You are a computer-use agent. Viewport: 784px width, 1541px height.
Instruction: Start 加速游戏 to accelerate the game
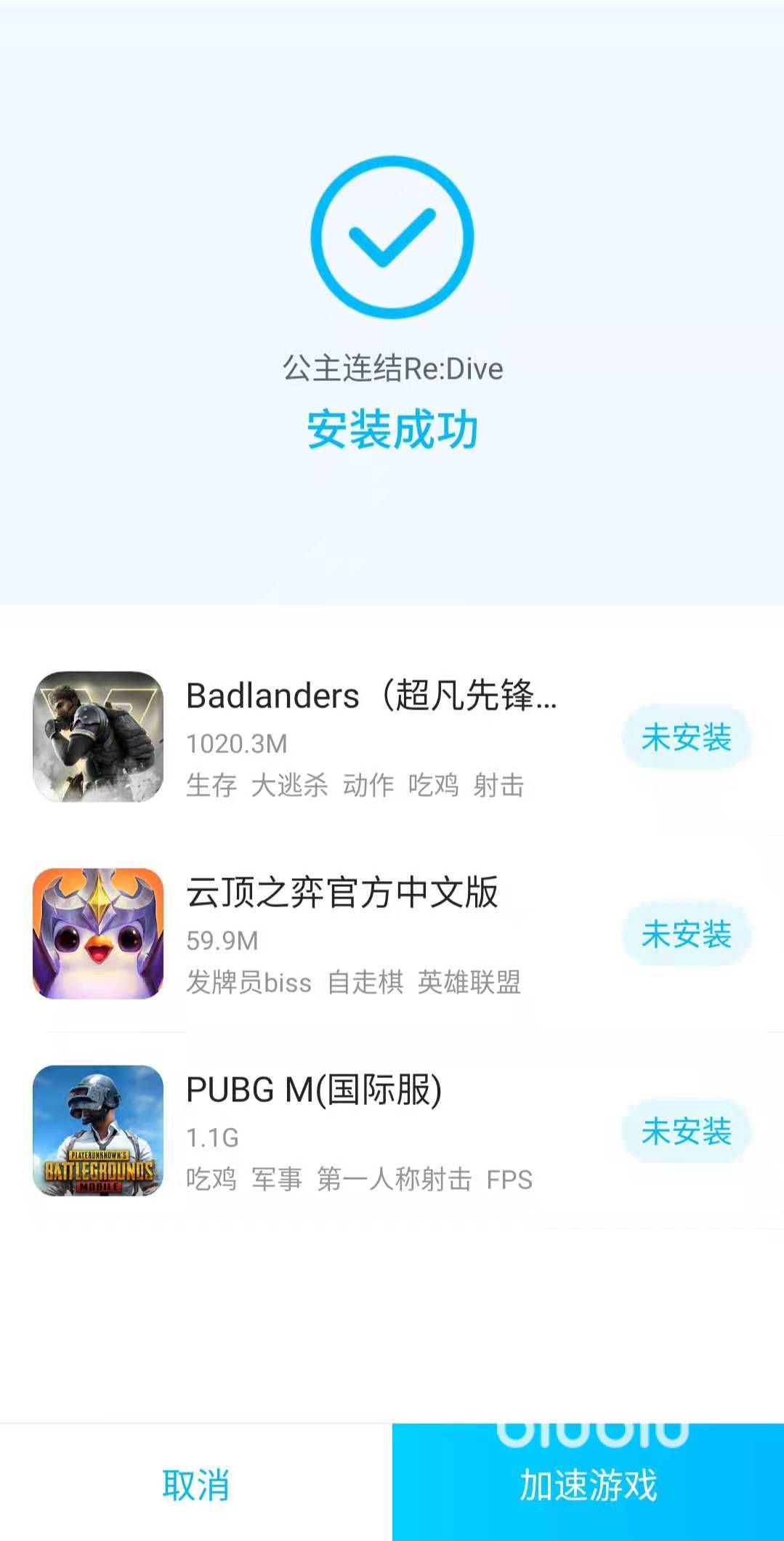pos(588,1484)
